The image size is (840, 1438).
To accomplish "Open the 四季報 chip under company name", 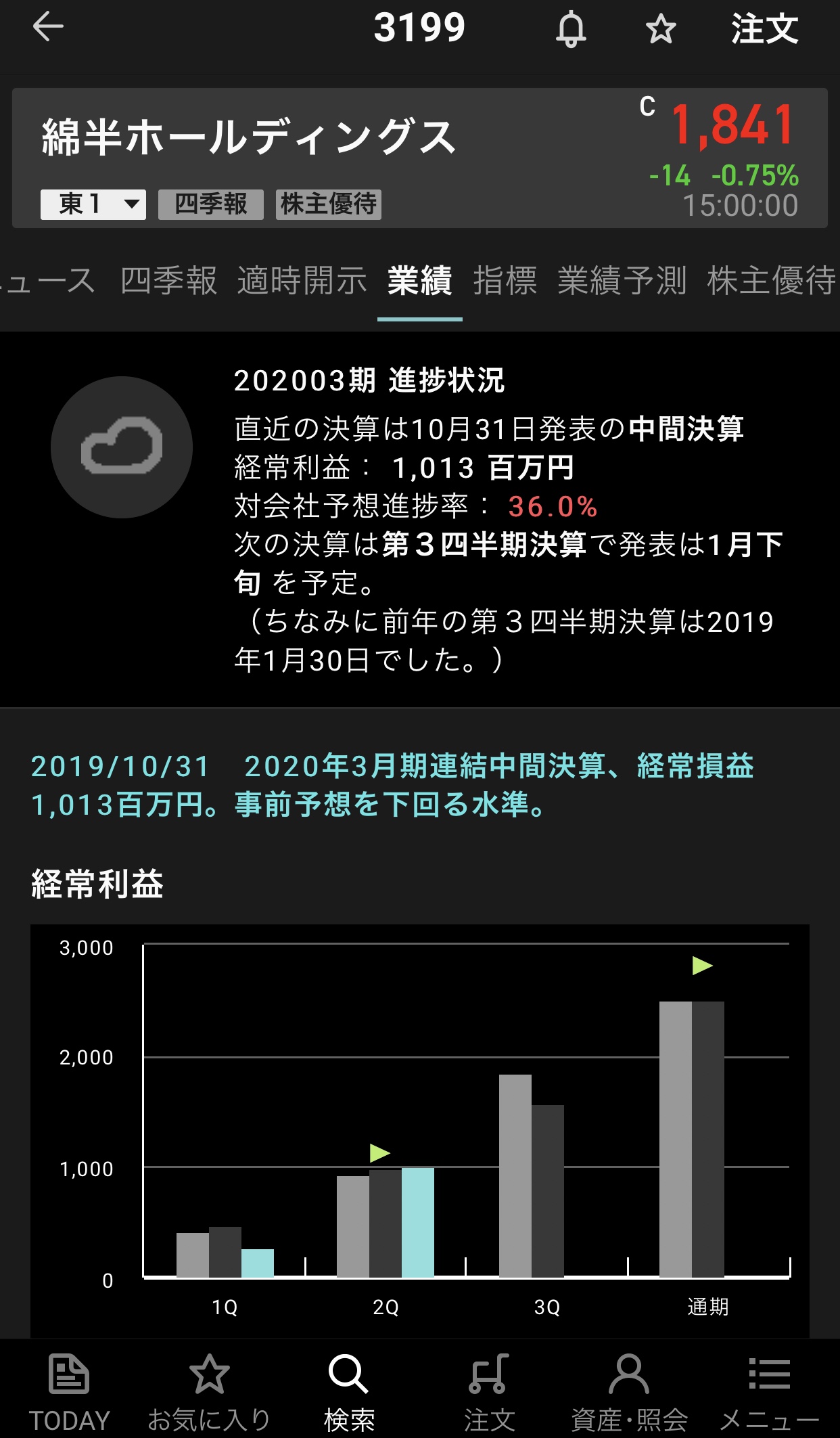I will [x=210, y=204].
